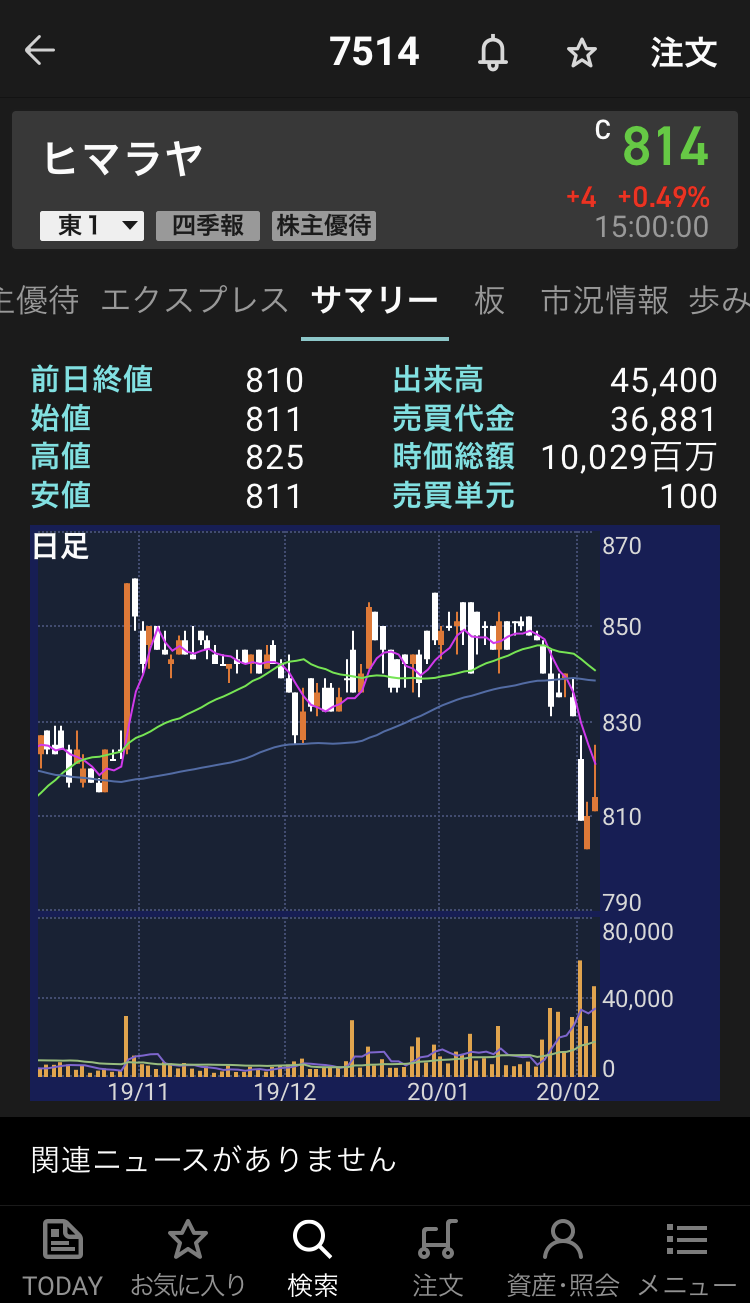Go to TODAY in the bottom navigation

click(x=62, y=1258)
